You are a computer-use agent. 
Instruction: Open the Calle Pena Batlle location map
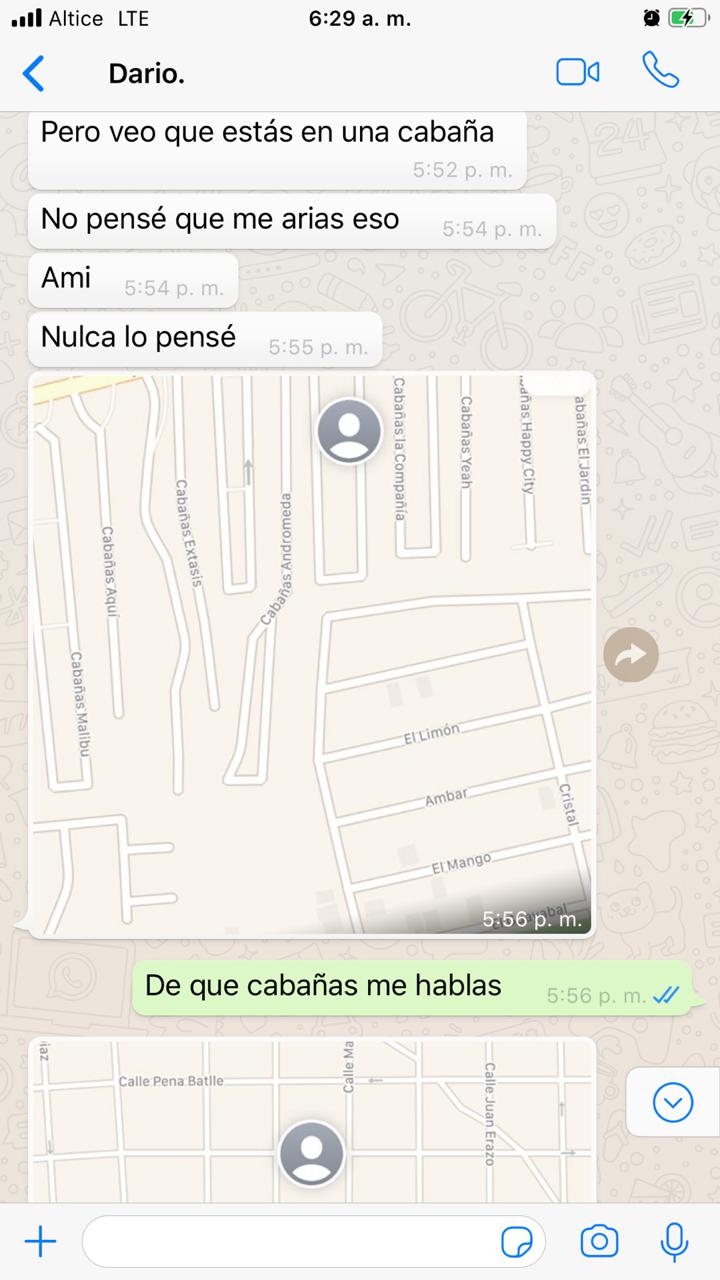[x=311, y=1120]
